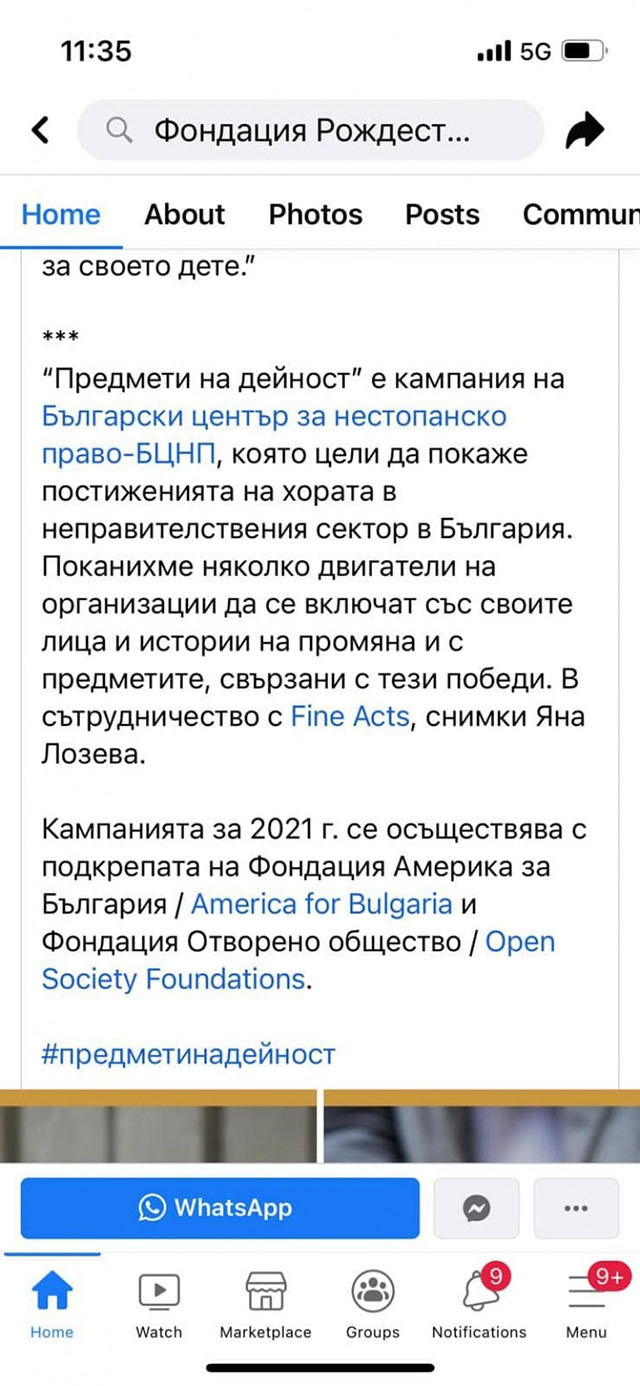Open the Български център за нестопанско право-БЦНП link
This screenshot has height=1386, width=640.
[274, 416]
